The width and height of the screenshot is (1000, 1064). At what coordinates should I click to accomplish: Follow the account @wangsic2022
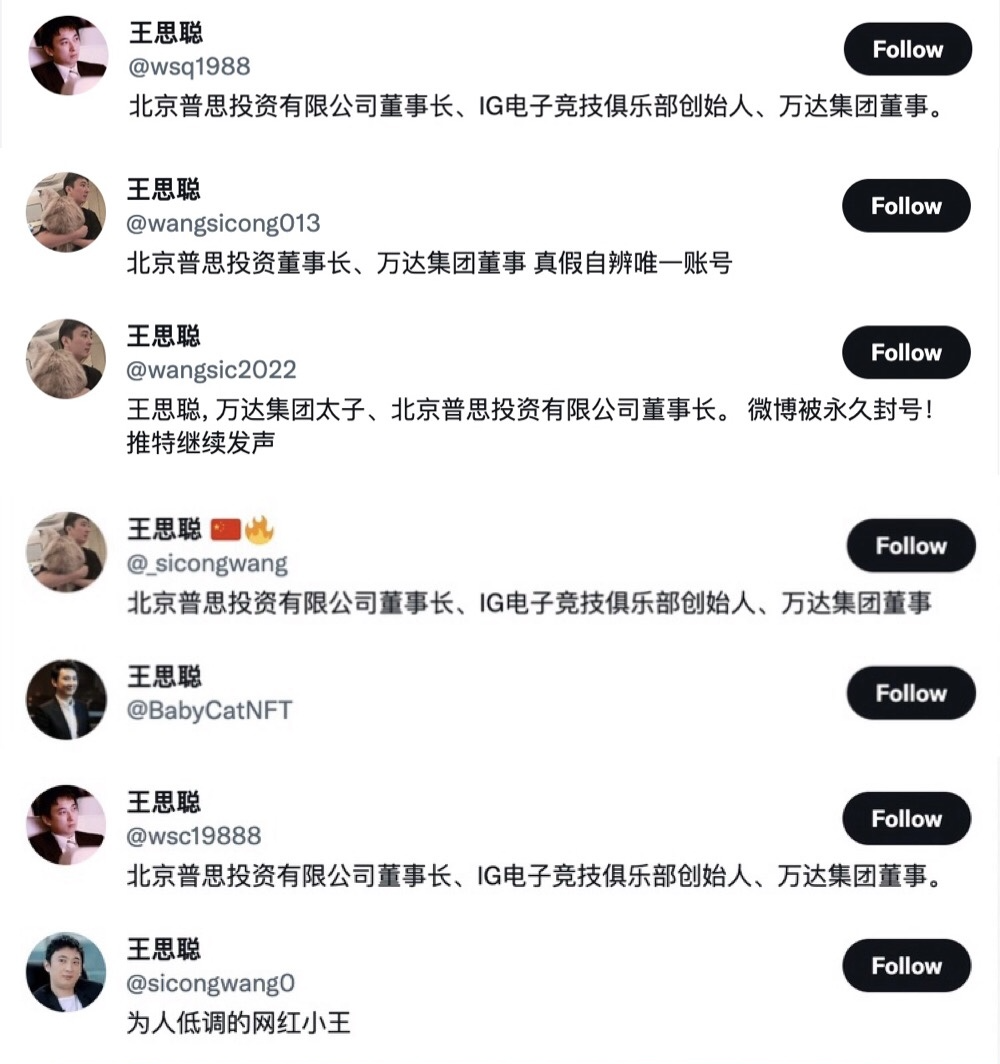906,352
